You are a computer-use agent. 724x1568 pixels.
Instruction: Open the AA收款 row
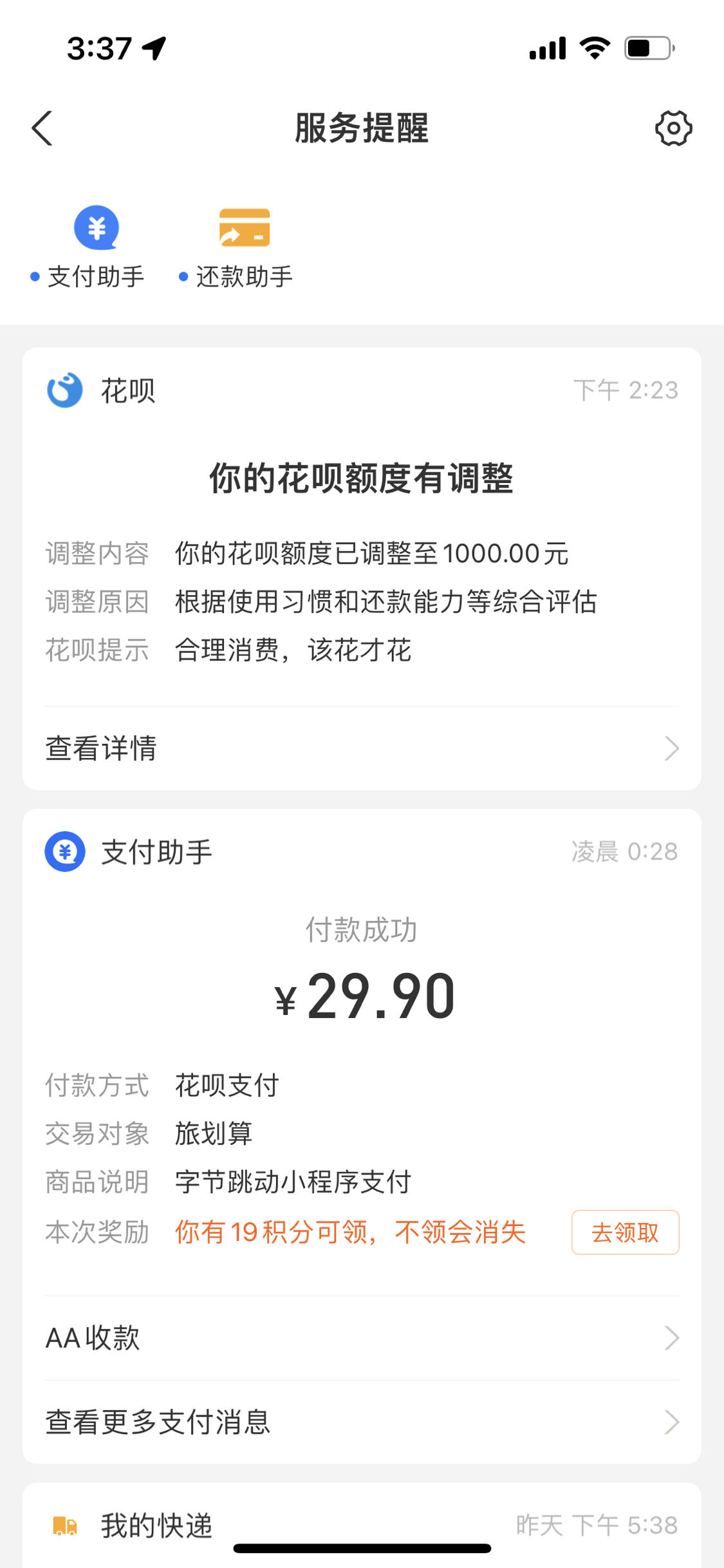point(362,1337)
